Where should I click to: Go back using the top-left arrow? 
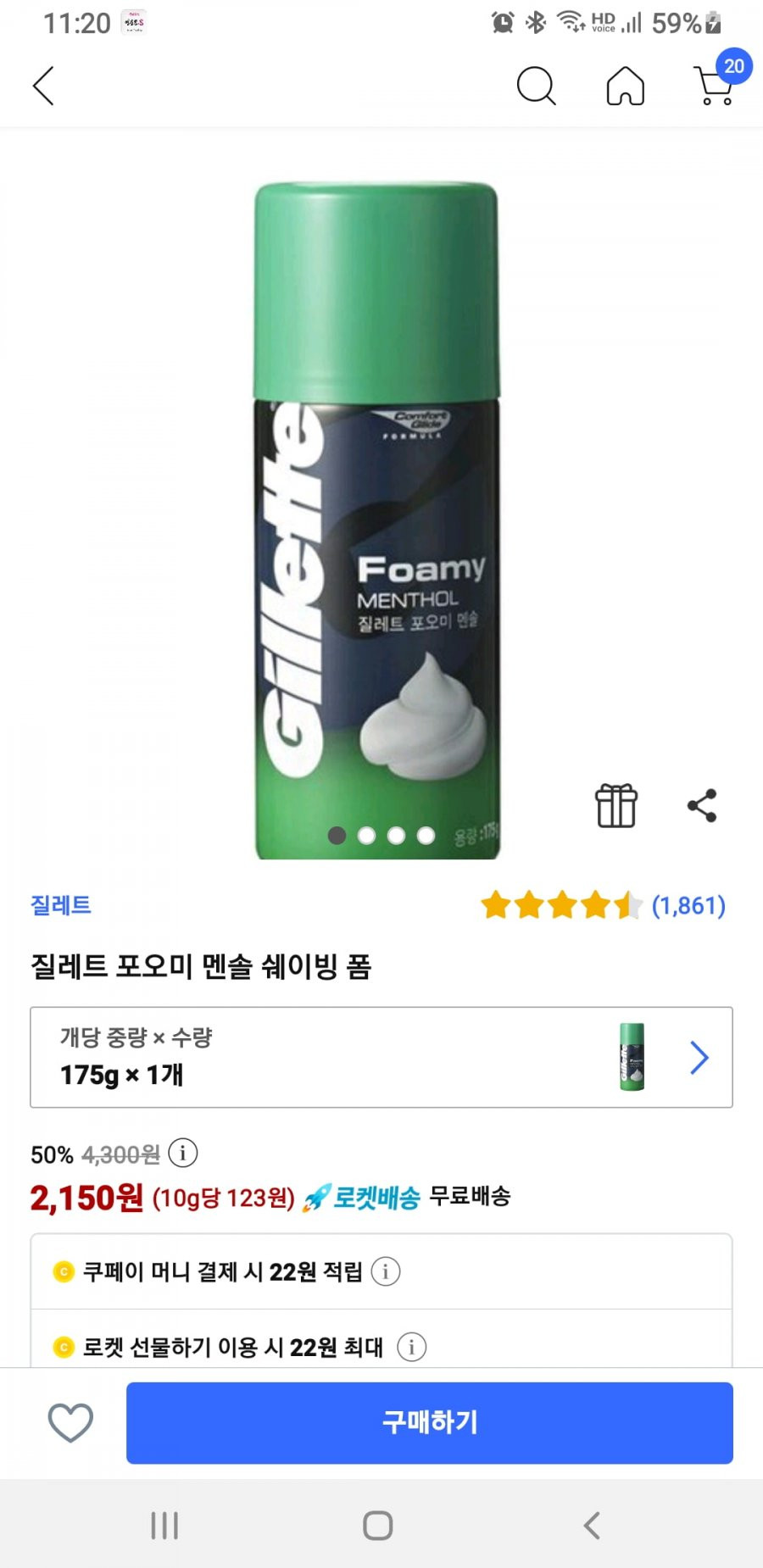coord(43,86)
